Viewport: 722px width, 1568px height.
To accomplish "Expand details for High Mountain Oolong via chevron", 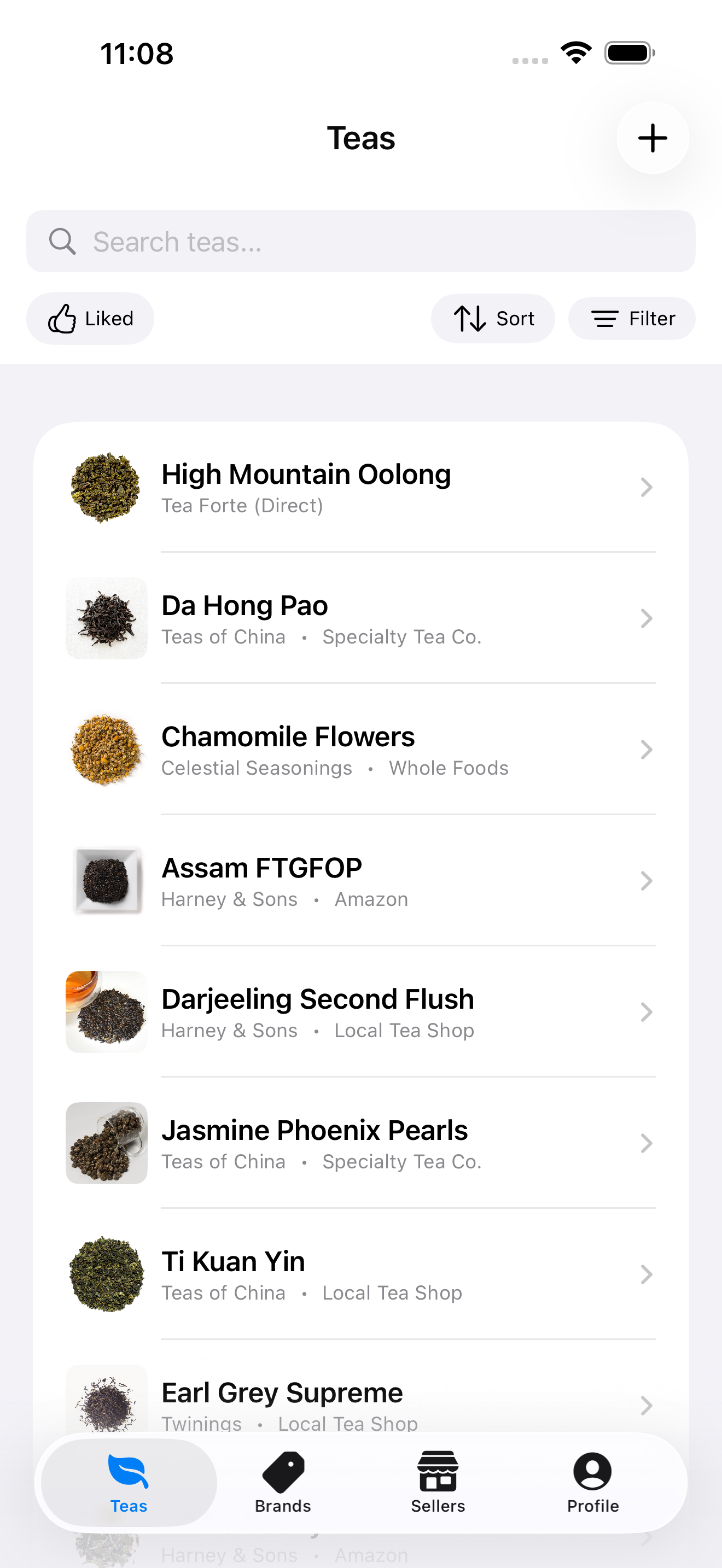I will pyautogui.click(x=647, y=487).
